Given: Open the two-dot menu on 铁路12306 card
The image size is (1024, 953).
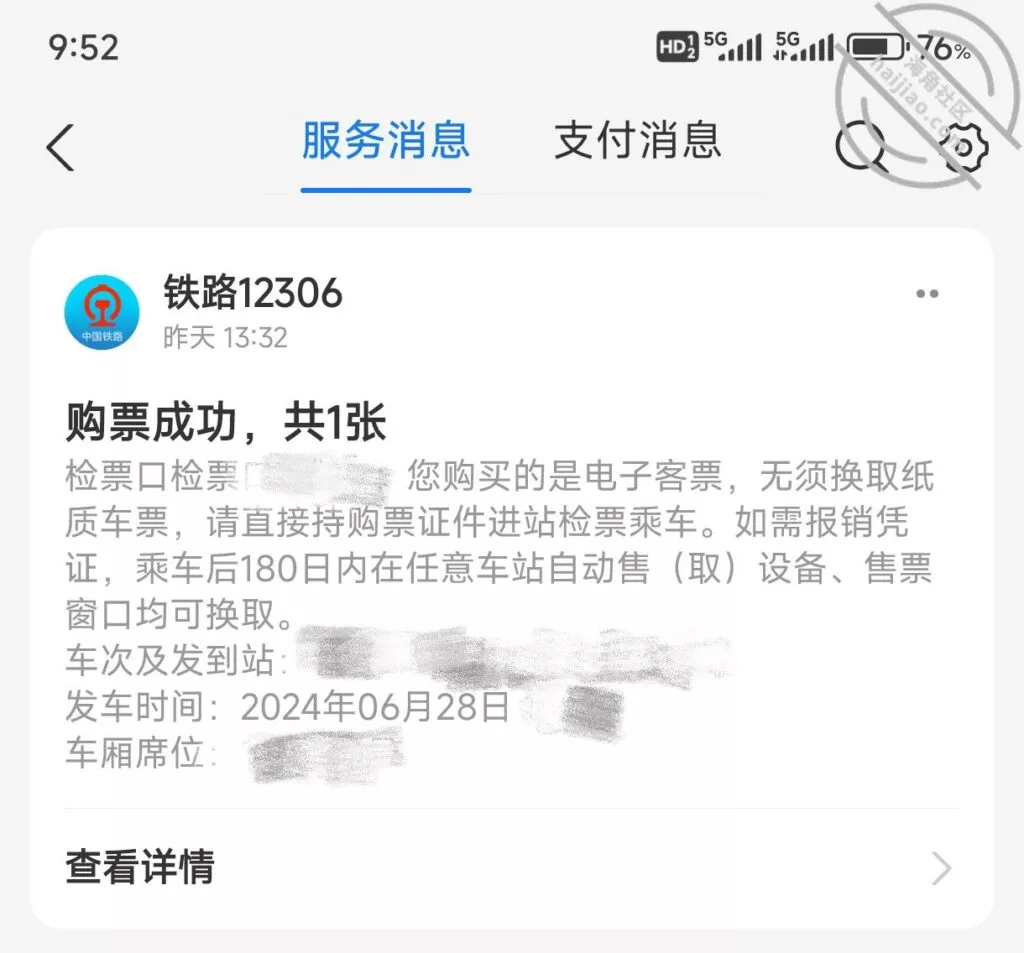Looking at the screenshot, I should click(927, 294).
